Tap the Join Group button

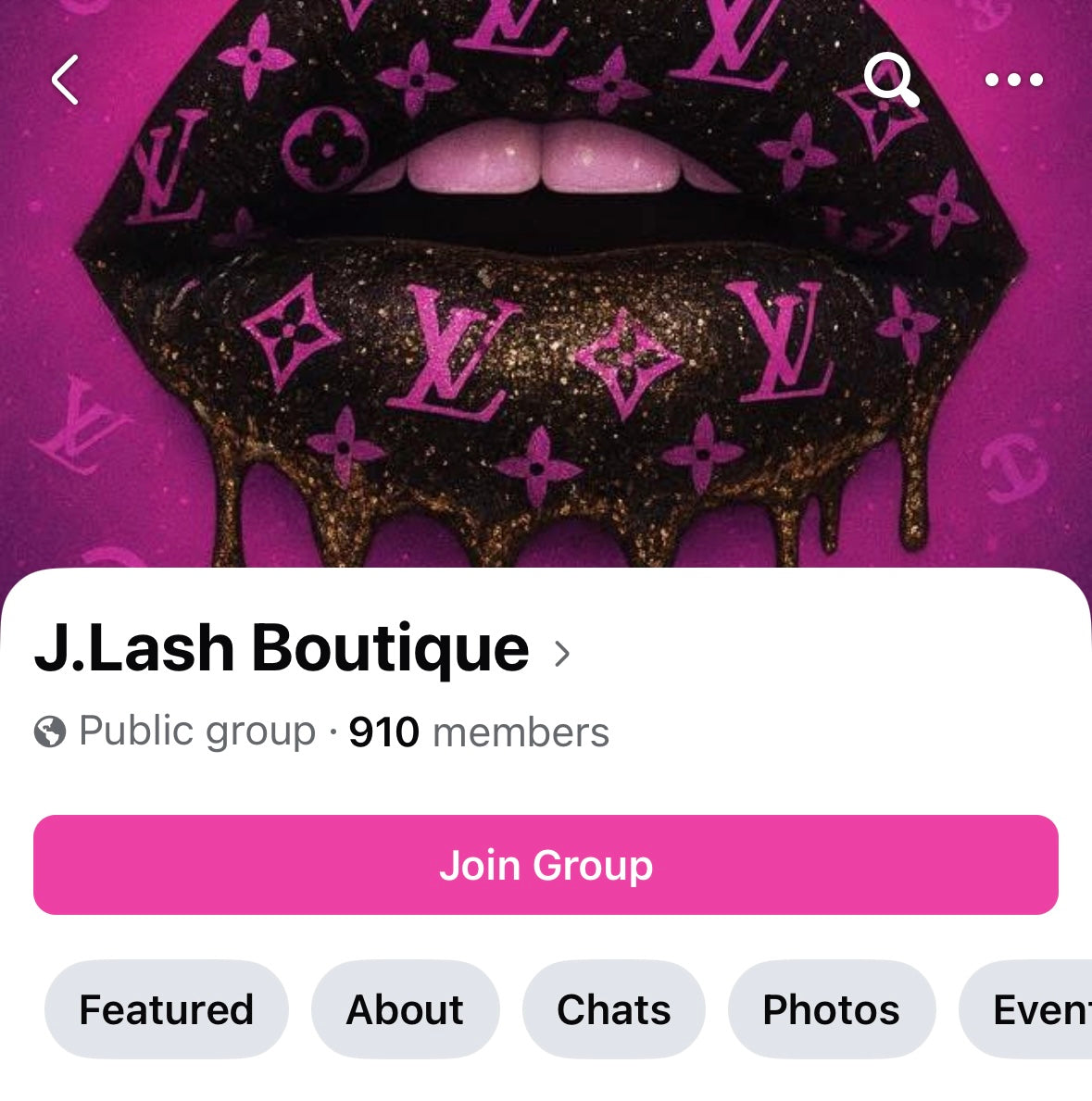click(x=546, y=865)
